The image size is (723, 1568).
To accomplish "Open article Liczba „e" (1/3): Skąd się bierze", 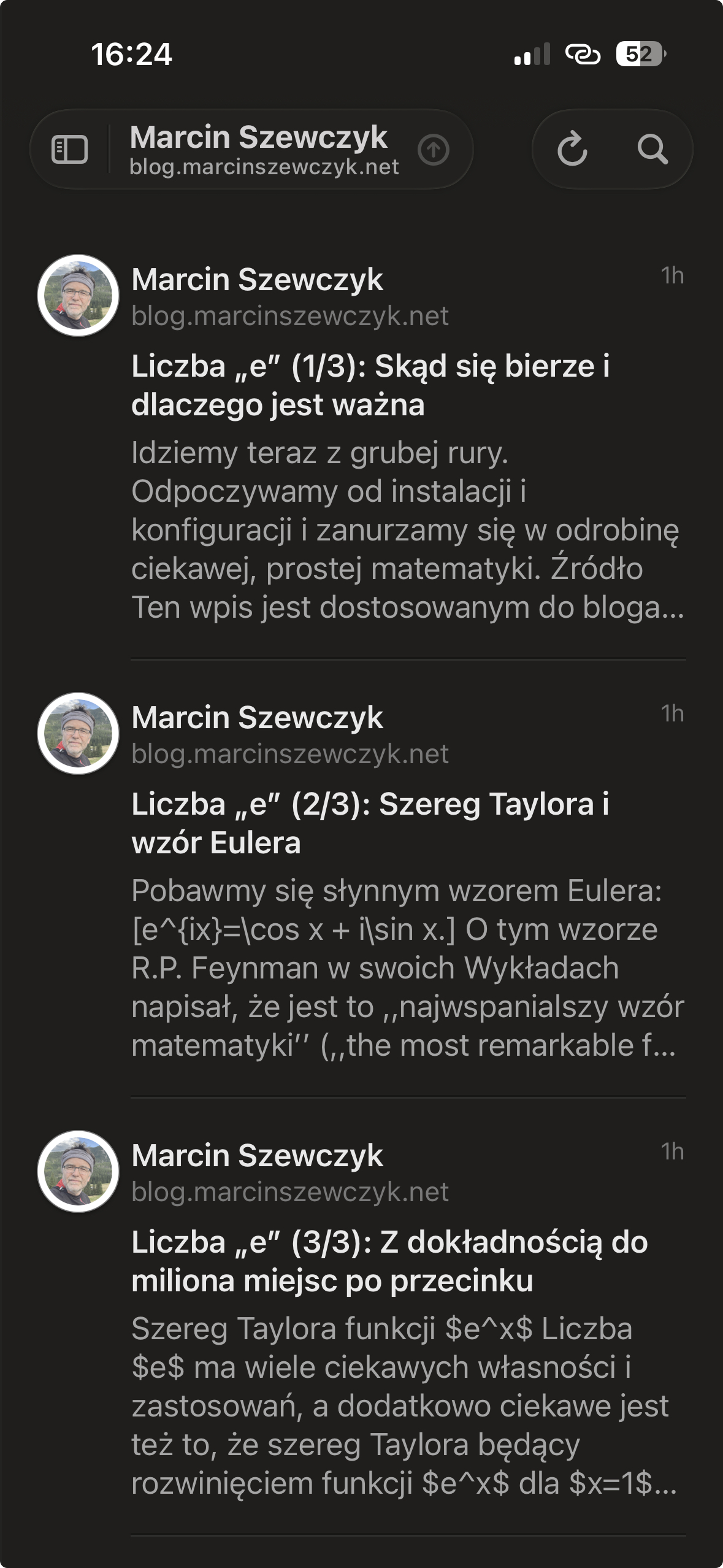I will pos(370,385).
